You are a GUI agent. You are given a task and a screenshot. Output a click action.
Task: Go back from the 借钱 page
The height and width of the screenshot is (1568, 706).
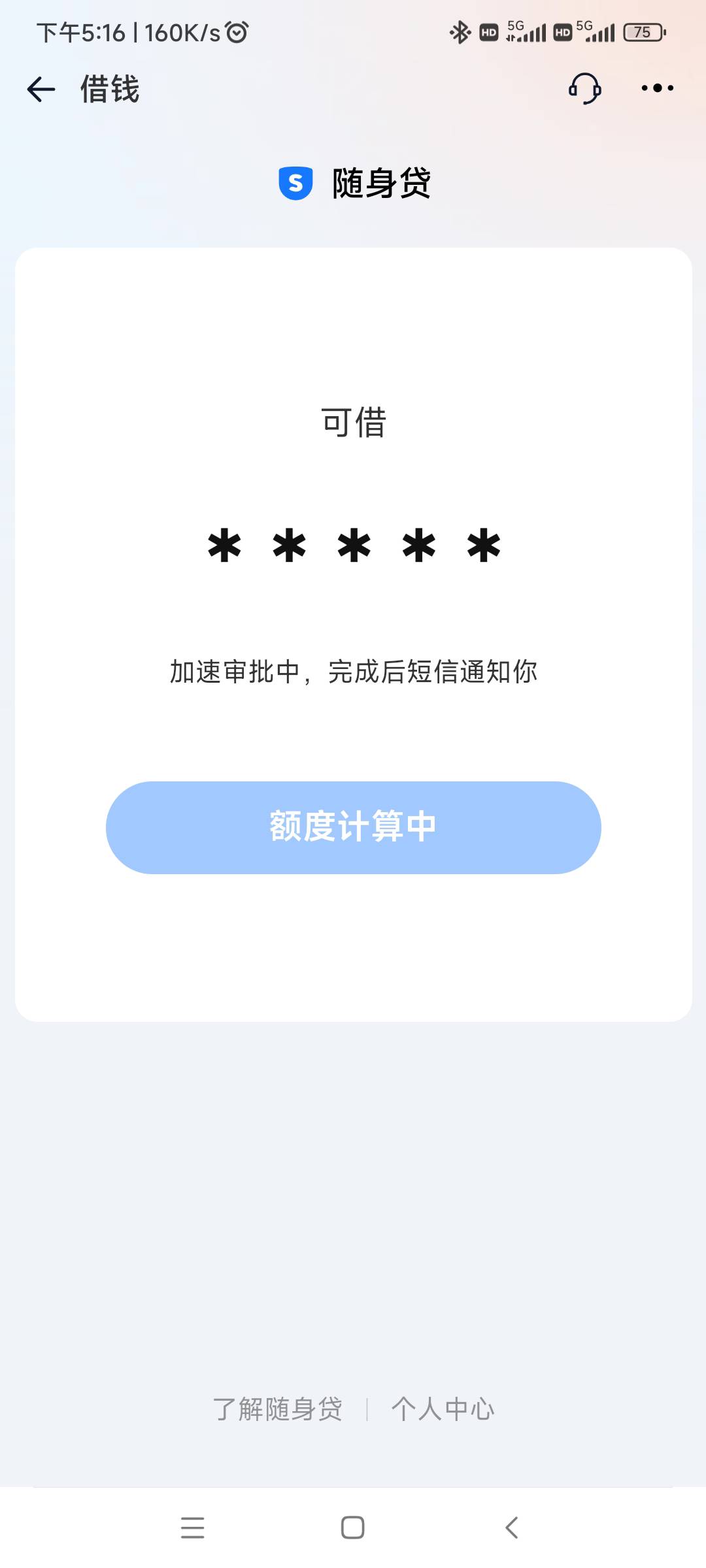[x=41, y=89]
